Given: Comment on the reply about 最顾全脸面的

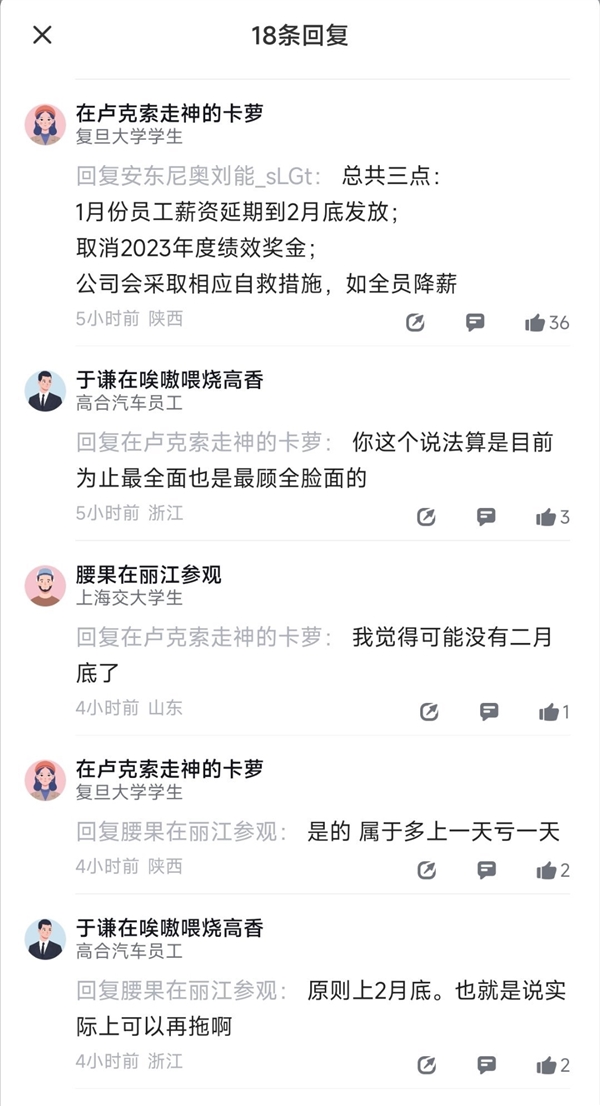Looking at the screenshot, I should (486, 517).
